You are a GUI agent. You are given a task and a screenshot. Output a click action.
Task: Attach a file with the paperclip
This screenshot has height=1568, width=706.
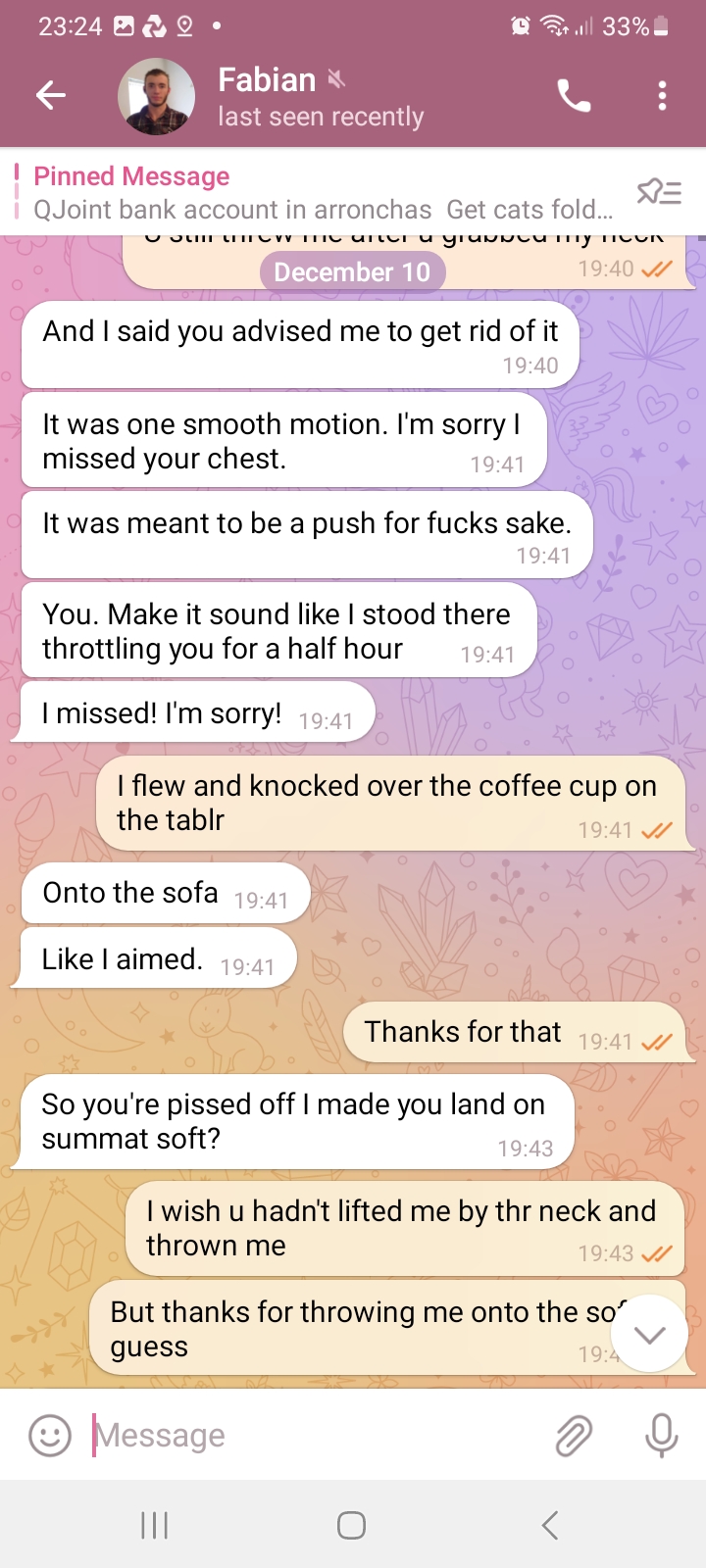pyautogui.click(x=574, y=1436)
